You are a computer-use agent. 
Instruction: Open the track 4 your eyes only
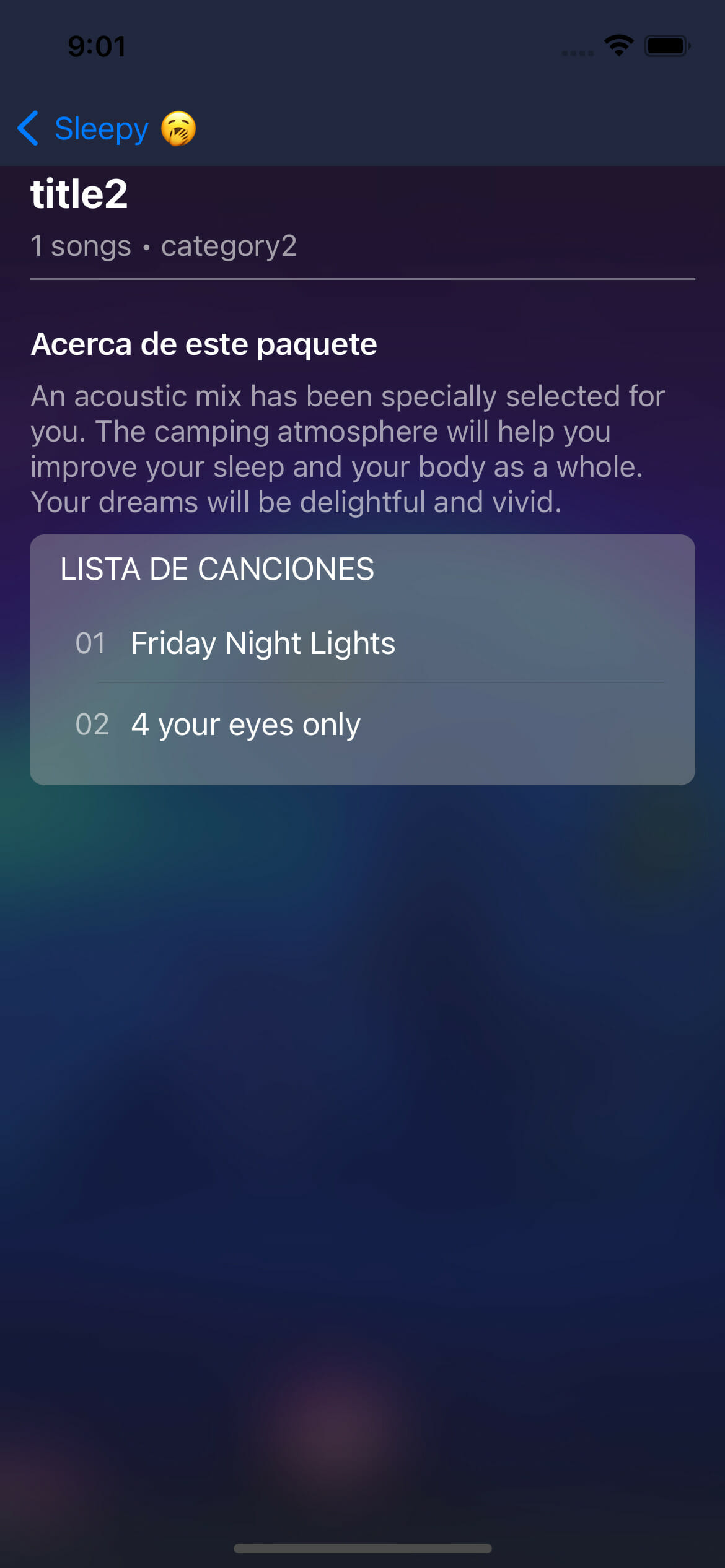tap(245, 724)
